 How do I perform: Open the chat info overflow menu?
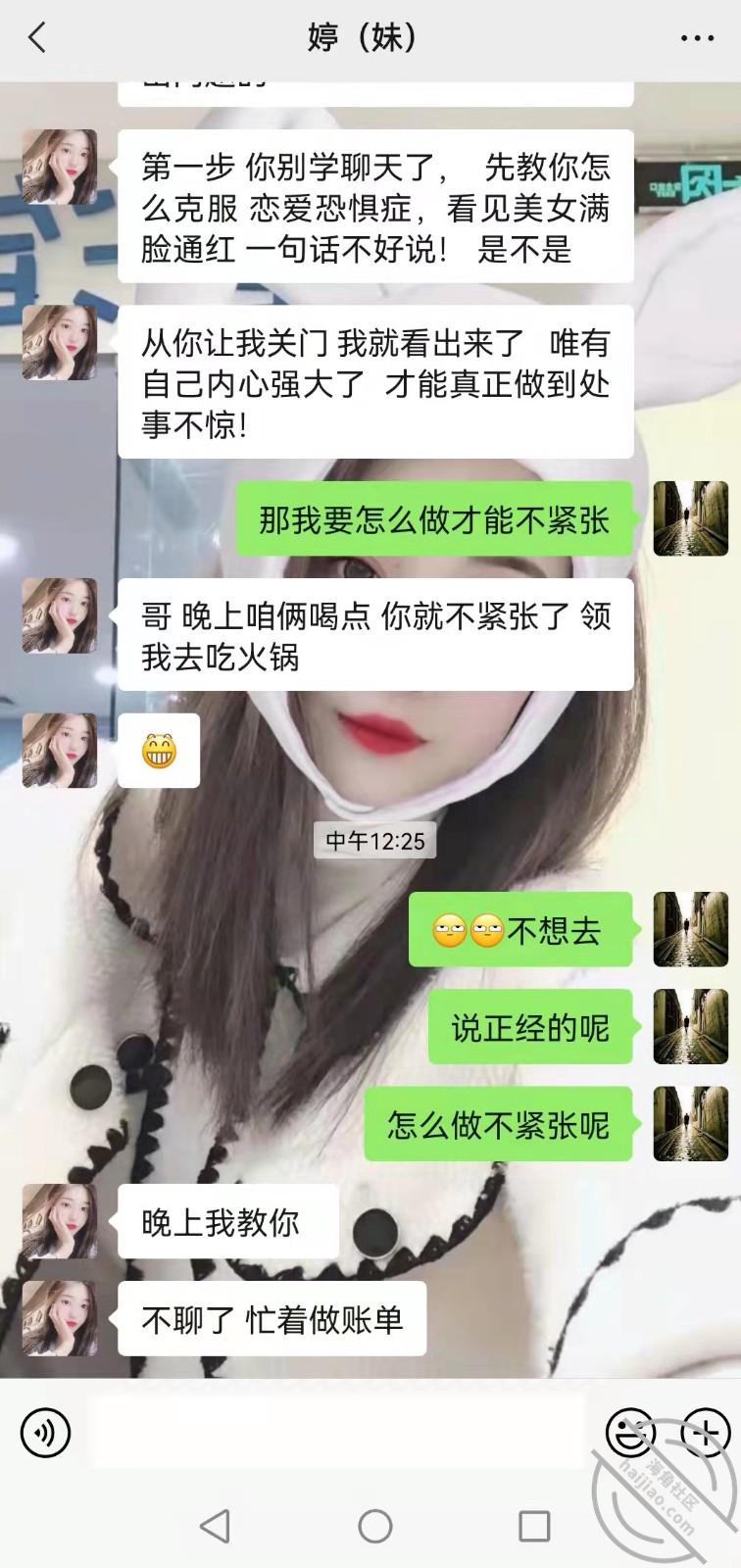pyautogui.click(x=697, y=39)
